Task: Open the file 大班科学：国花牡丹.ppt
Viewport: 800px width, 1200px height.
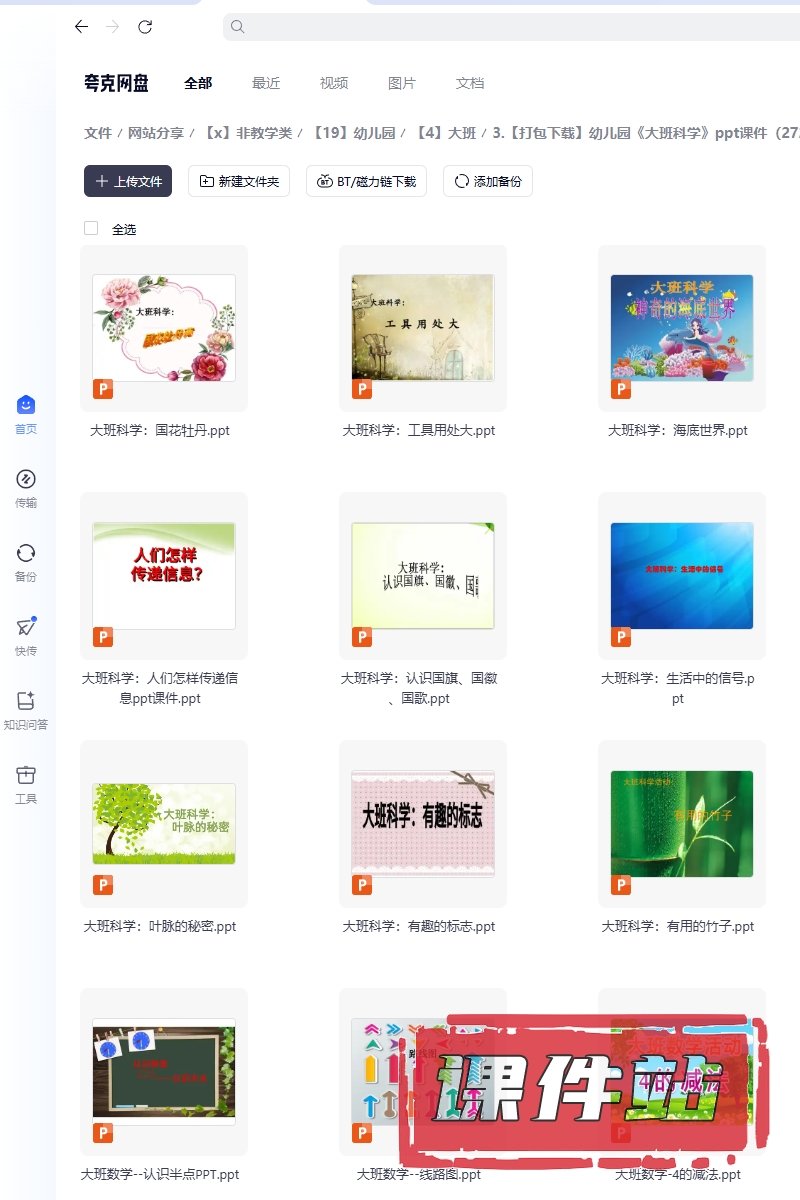Action: (x=164, y=328)
